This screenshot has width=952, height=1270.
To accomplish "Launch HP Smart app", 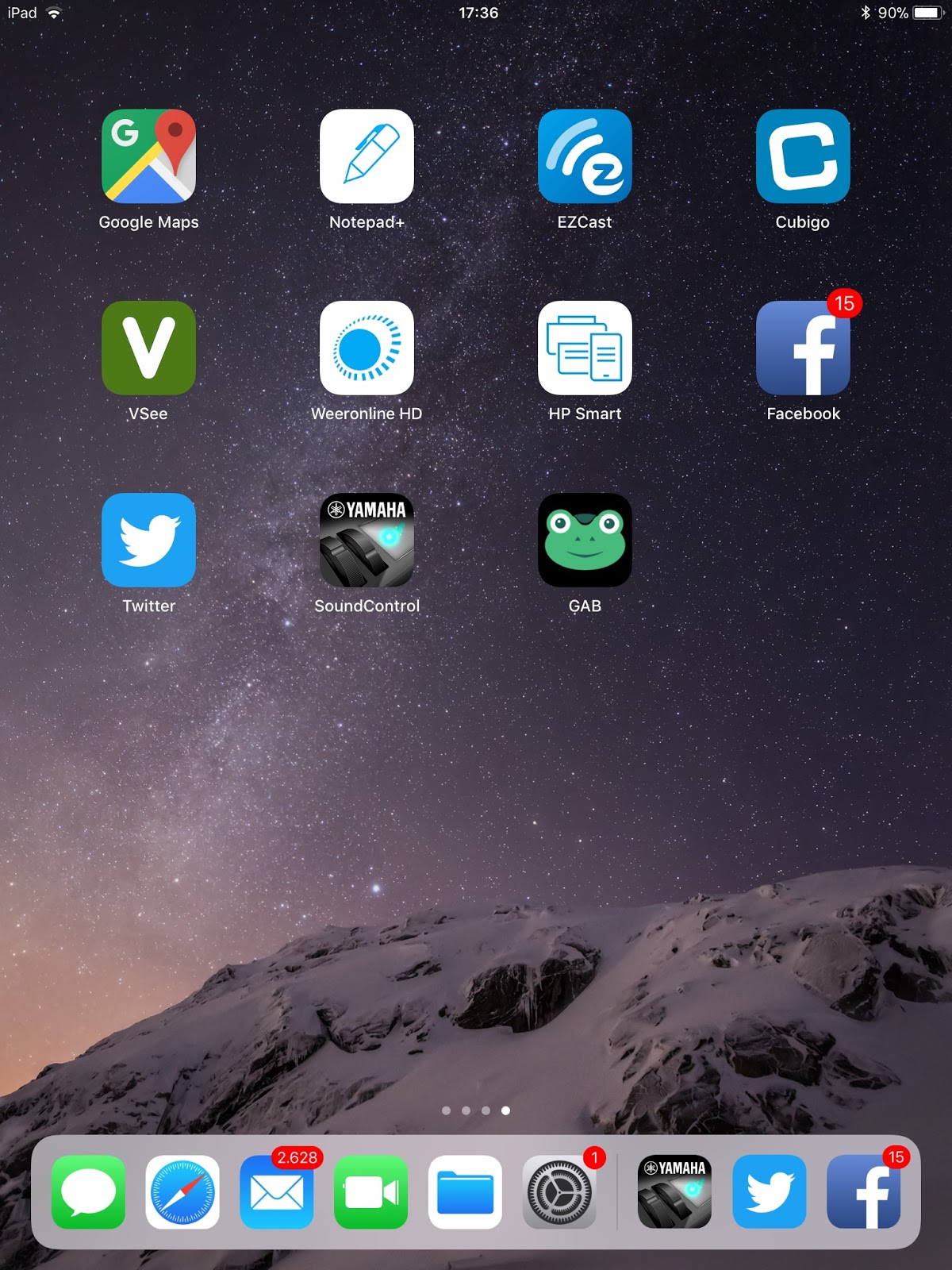I will tap(585, 348).
